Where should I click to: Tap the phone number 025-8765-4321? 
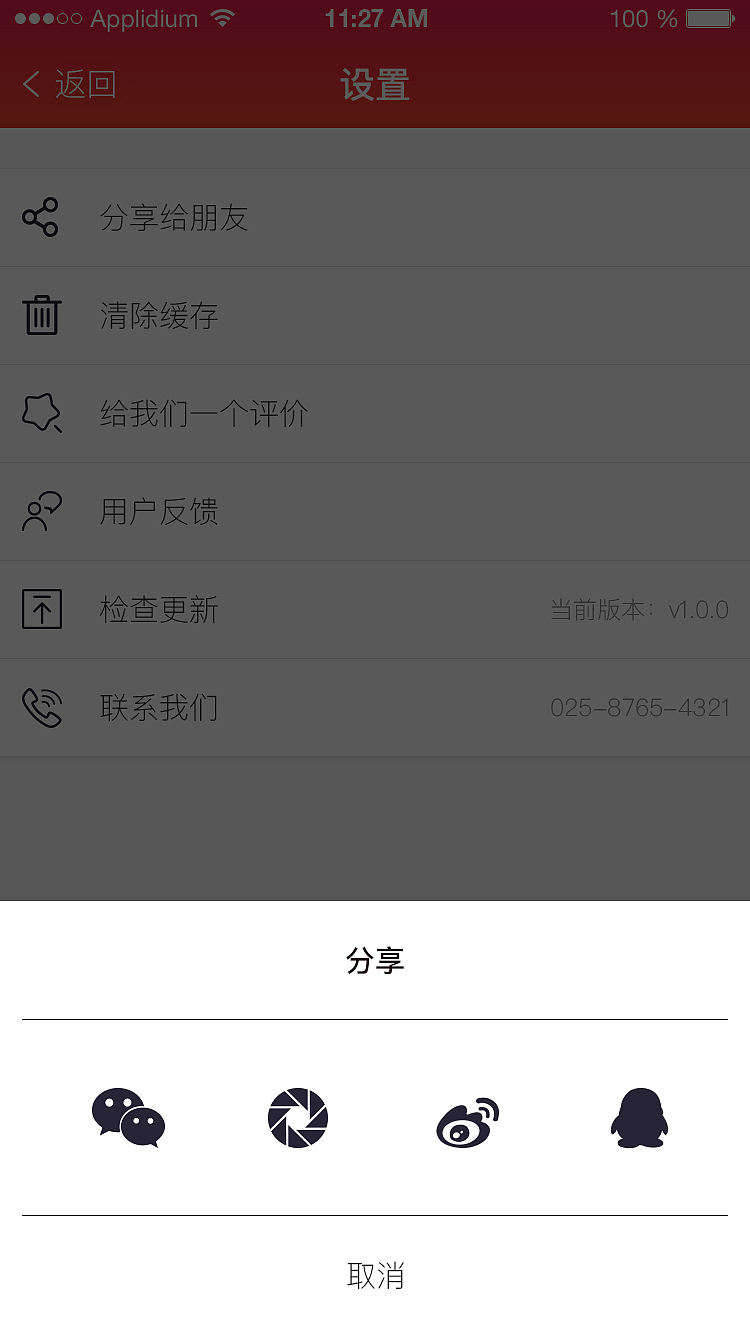[641, 707]
